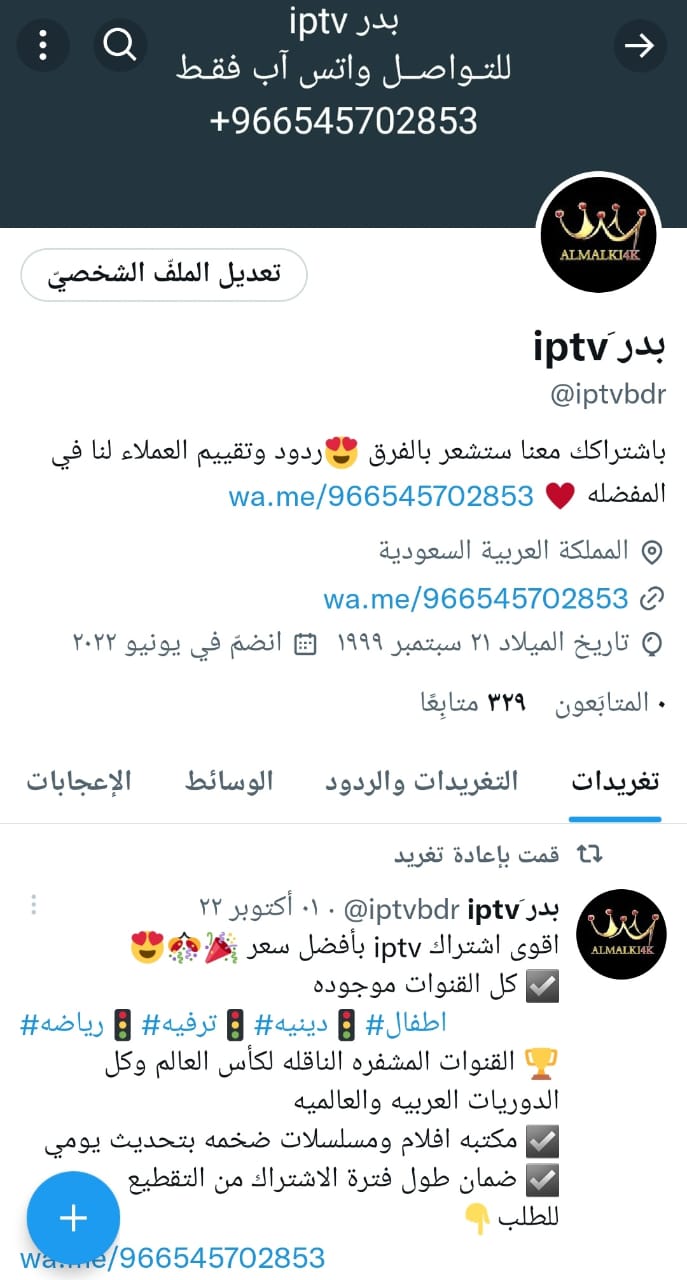Open the #رياضه hashtag

point(57,1023)
